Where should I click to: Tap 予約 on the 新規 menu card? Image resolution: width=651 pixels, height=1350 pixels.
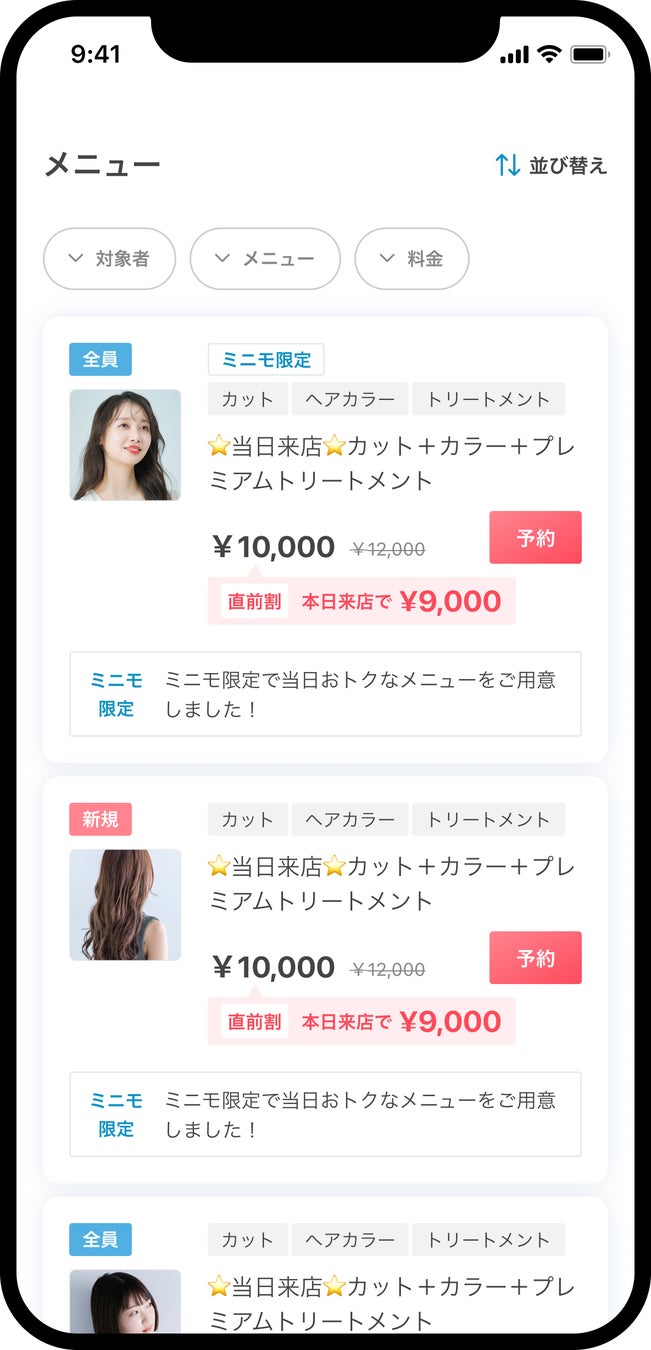pos(535,958)
